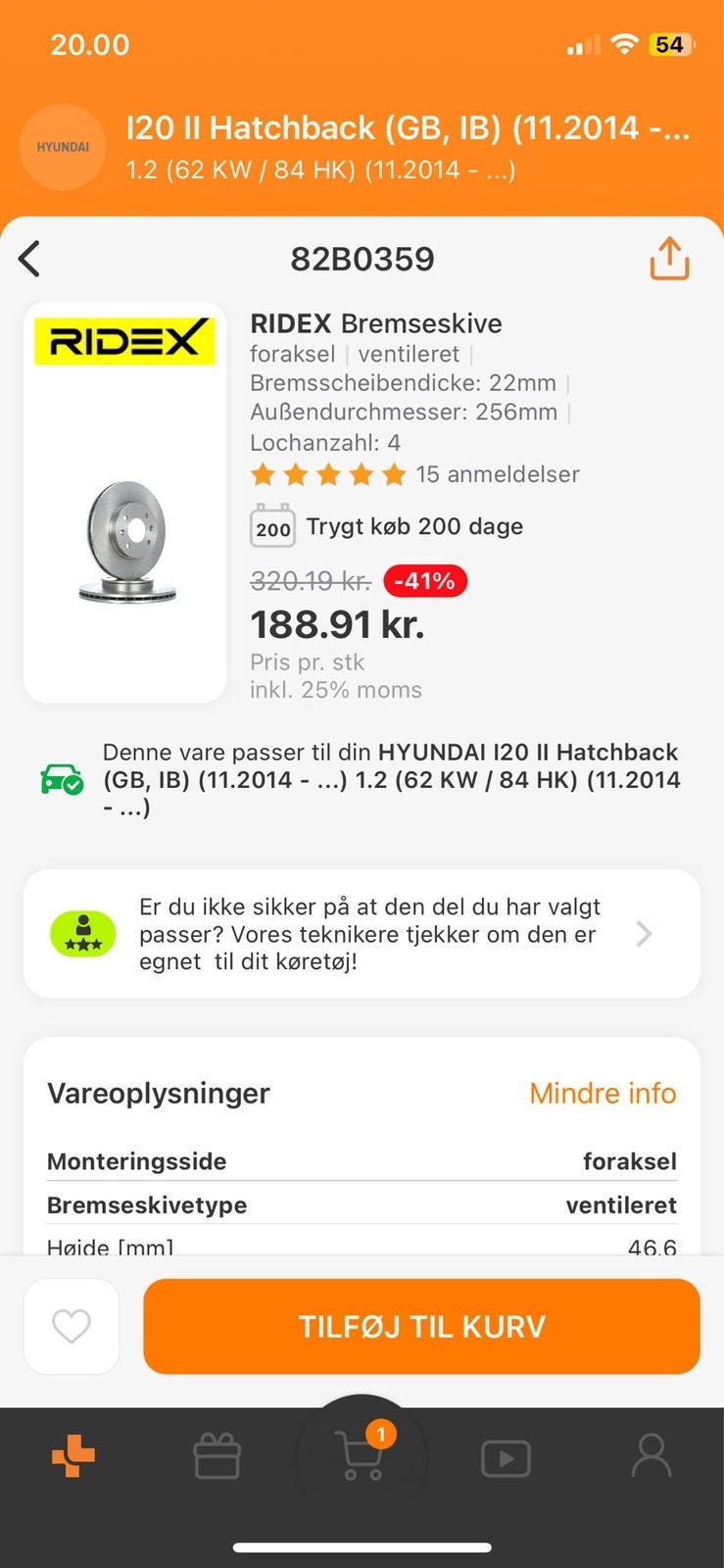Open the 15 anmeldelser reviews link
The image size is (724, 1568).
[x=498, y=474]
